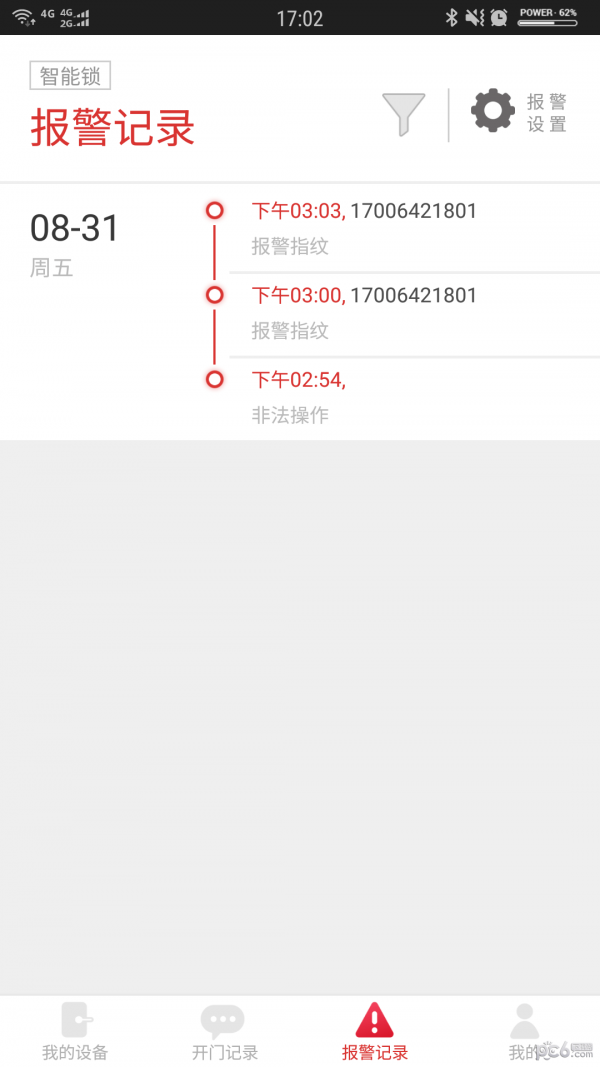Select the 报警记录 tab
The width and height of the screenshot is (600, 1067).
tap(375, 1031)
